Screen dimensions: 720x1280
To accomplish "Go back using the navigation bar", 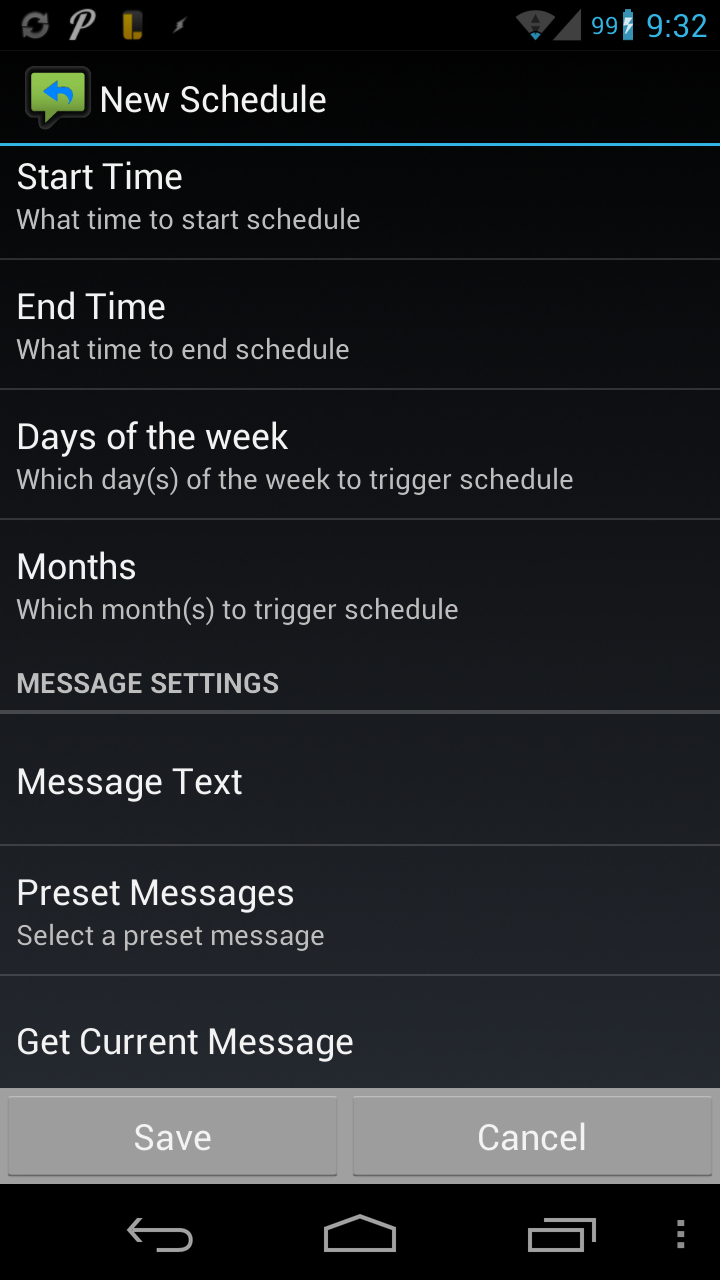I will [160, 1235].
